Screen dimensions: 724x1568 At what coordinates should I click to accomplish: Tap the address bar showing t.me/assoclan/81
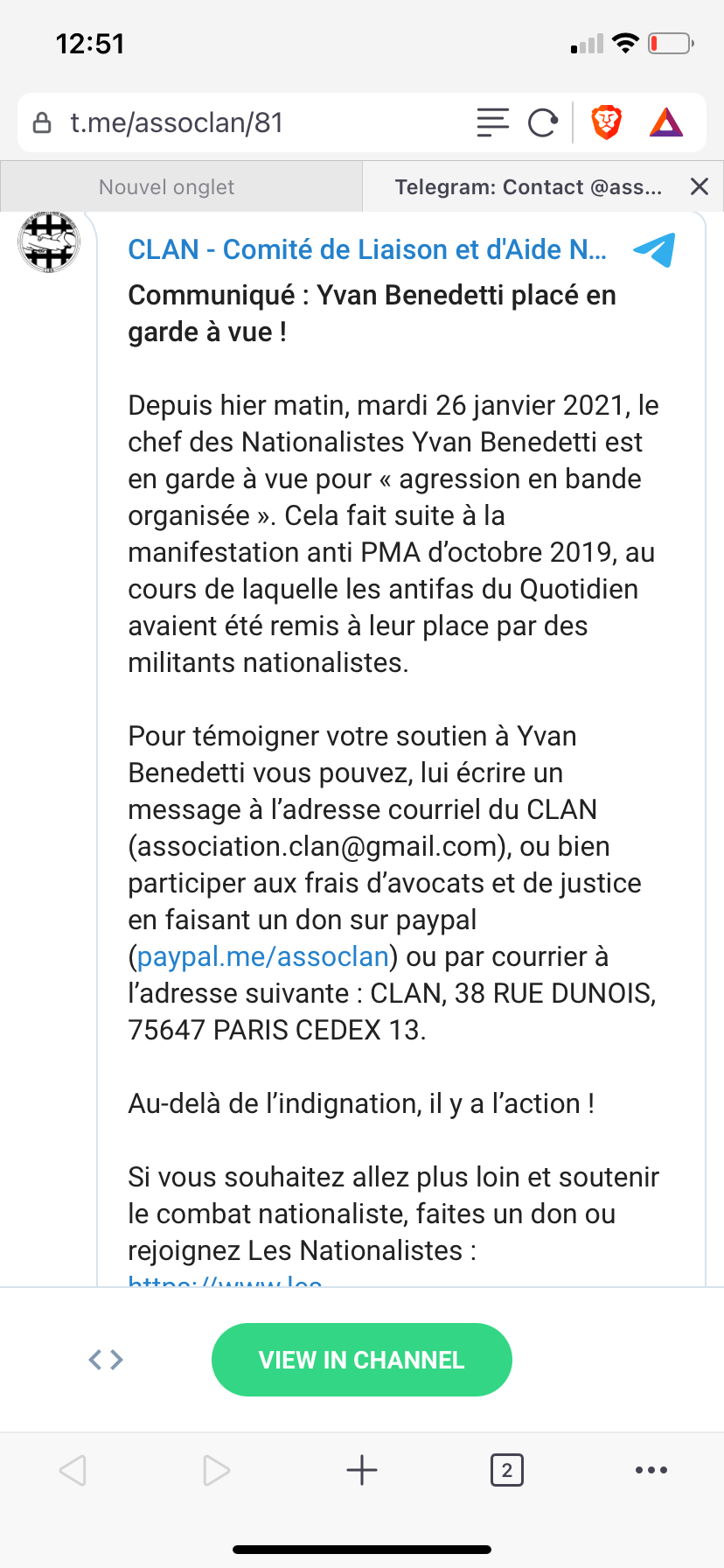[219, 122]
